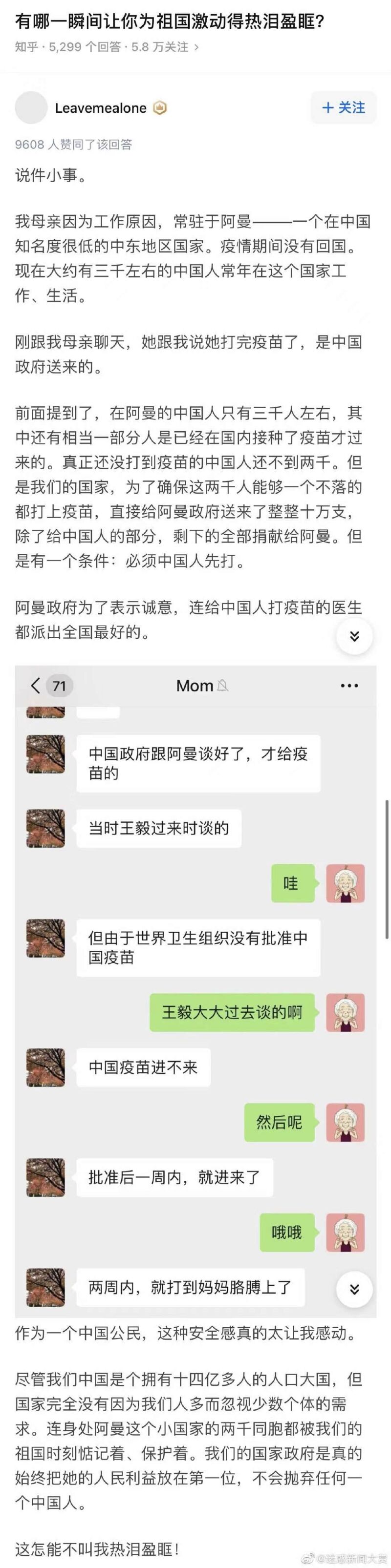Follow the author Leavemealone

(343, 108)
